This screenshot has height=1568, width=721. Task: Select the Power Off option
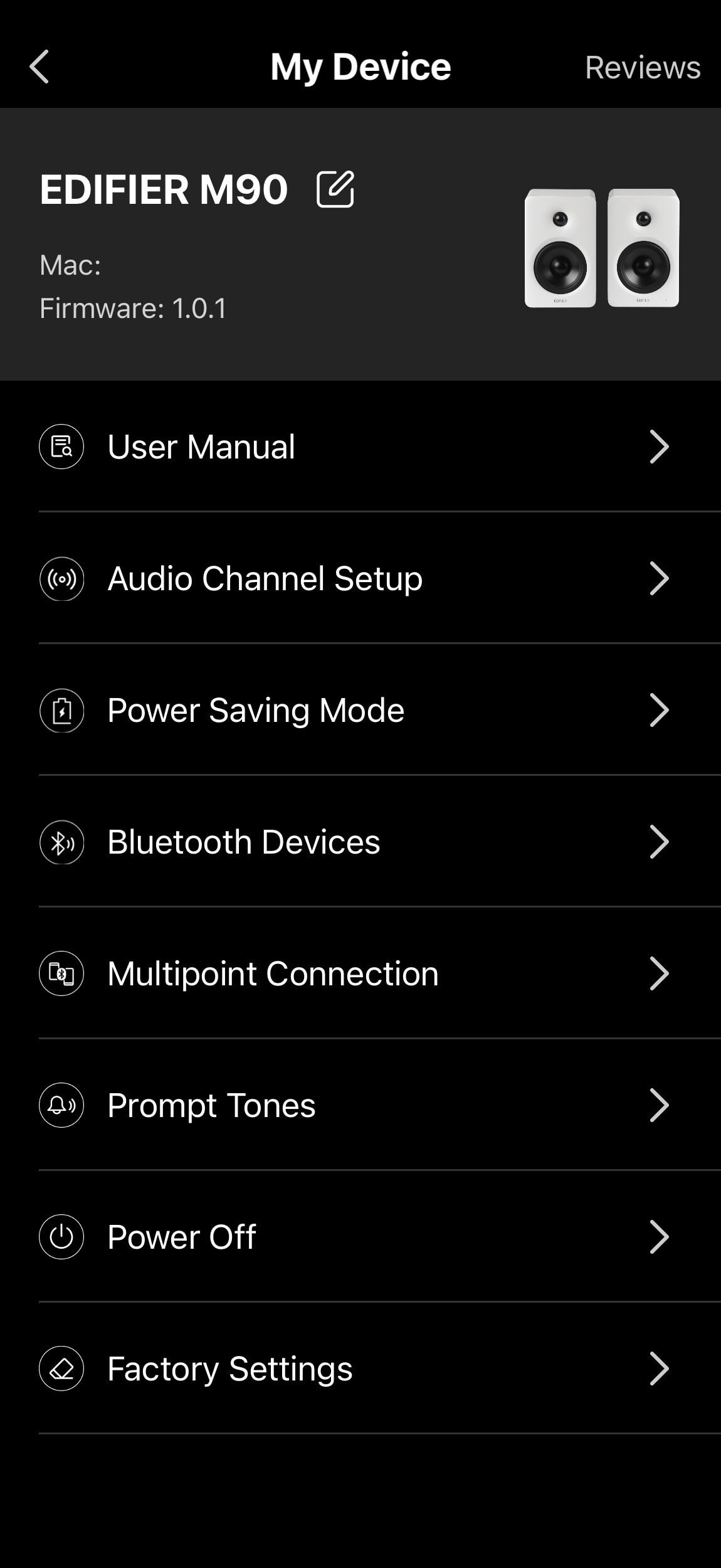click(x=360, y=1237)
